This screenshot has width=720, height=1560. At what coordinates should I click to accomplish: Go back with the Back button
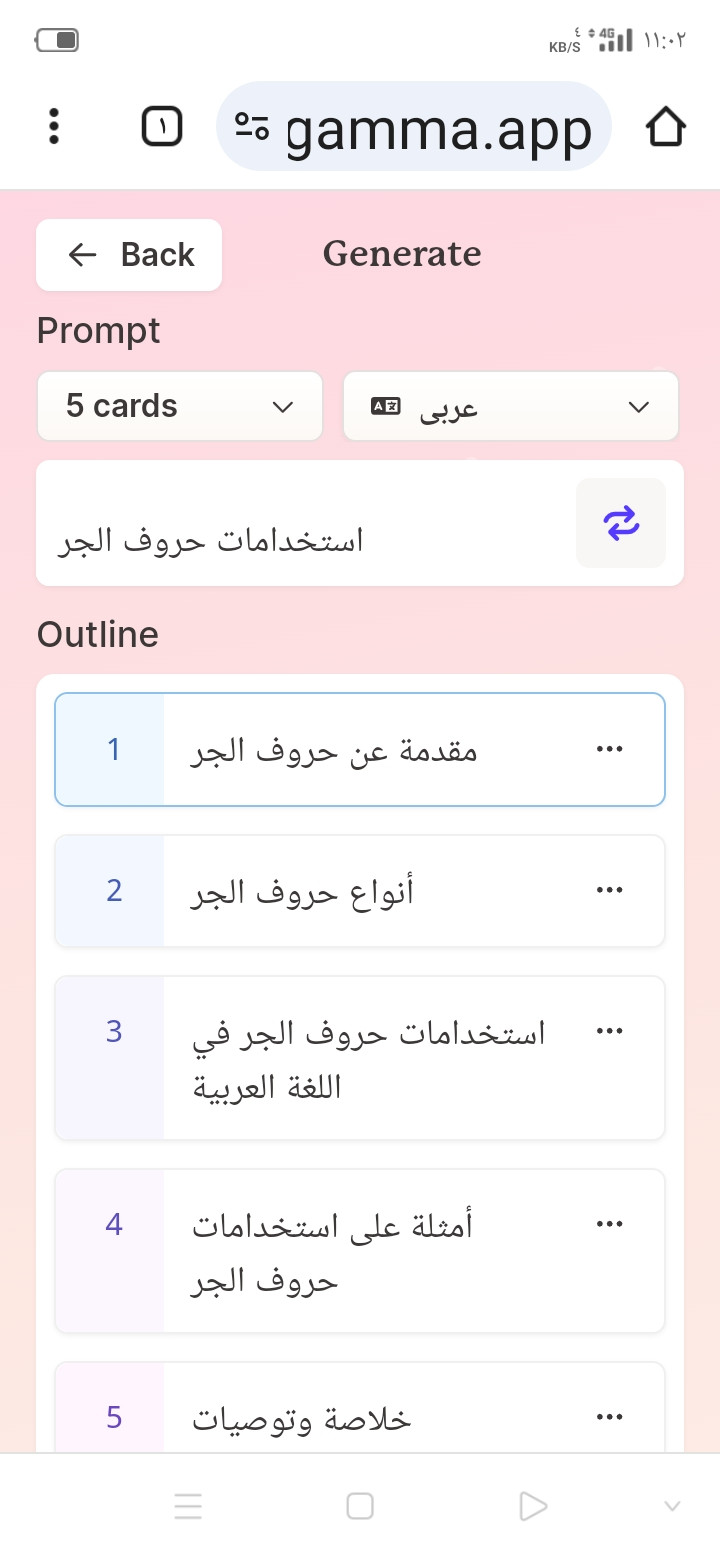[x=130, y=255]
